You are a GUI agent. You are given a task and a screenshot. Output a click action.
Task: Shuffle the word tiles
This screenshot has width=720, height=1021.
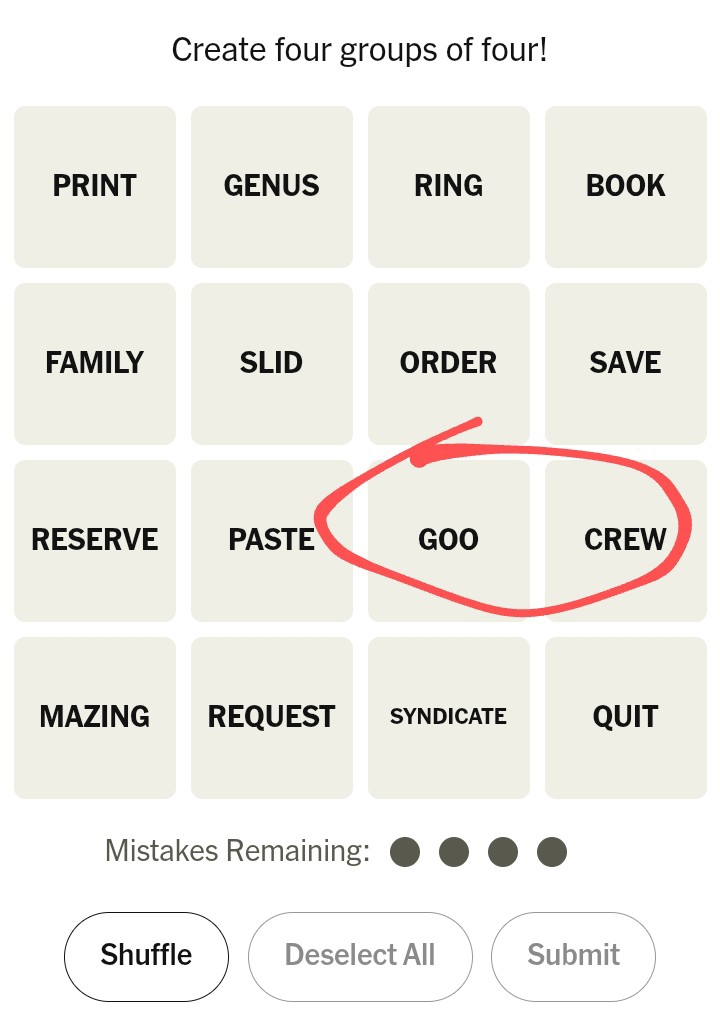tap(147, 956)
